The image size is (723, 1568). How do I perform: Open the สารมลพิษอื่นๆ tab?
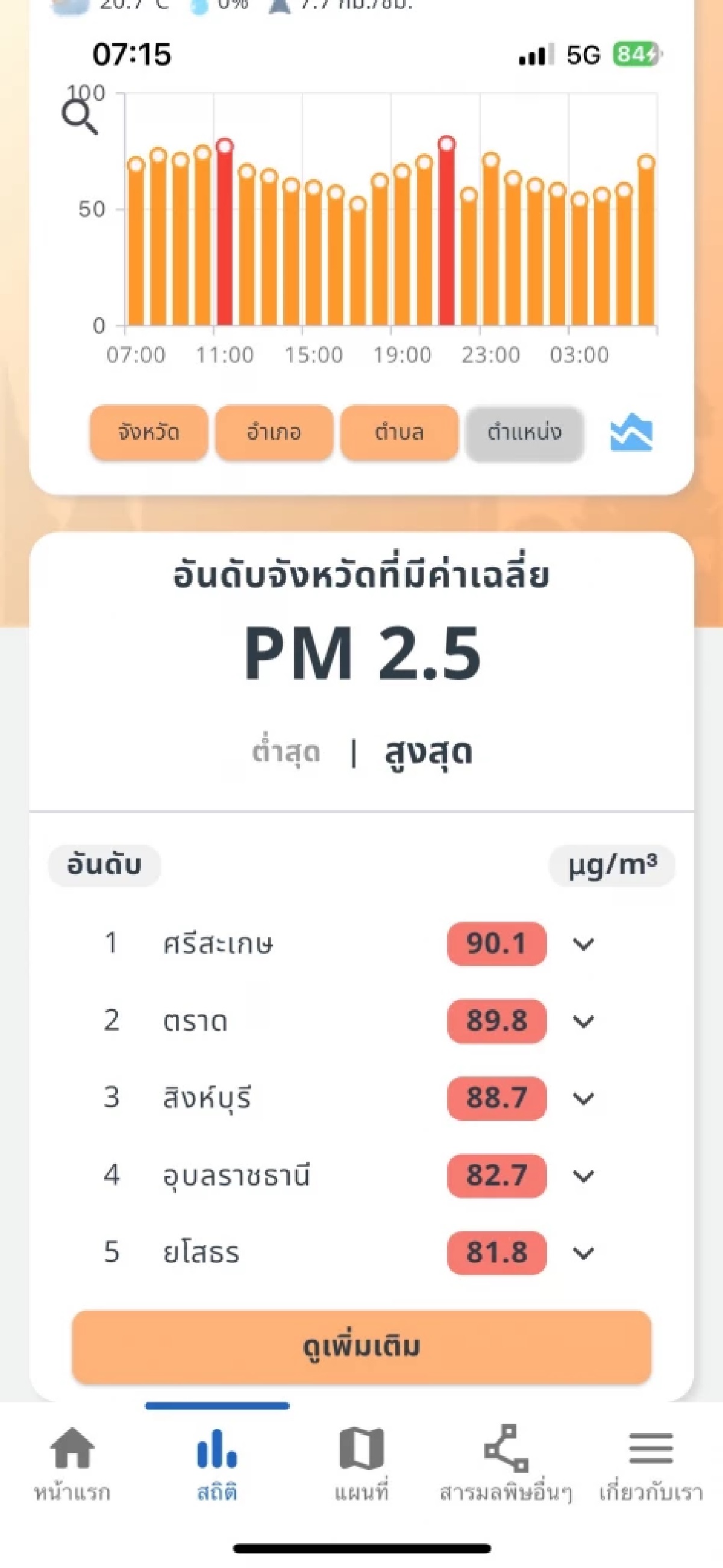(x=505, y=1463)
